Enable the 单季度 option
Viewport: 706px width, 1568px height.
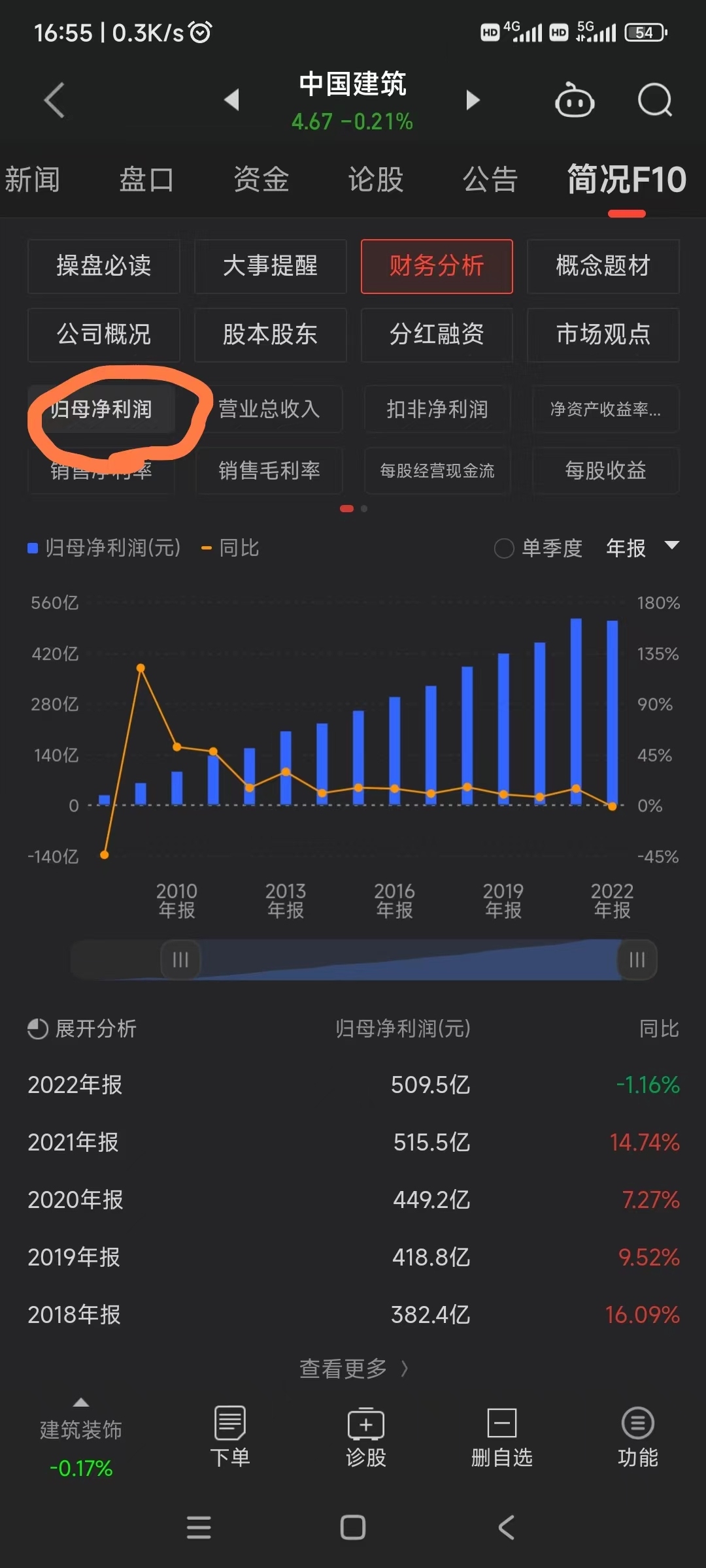pos(538,548)
